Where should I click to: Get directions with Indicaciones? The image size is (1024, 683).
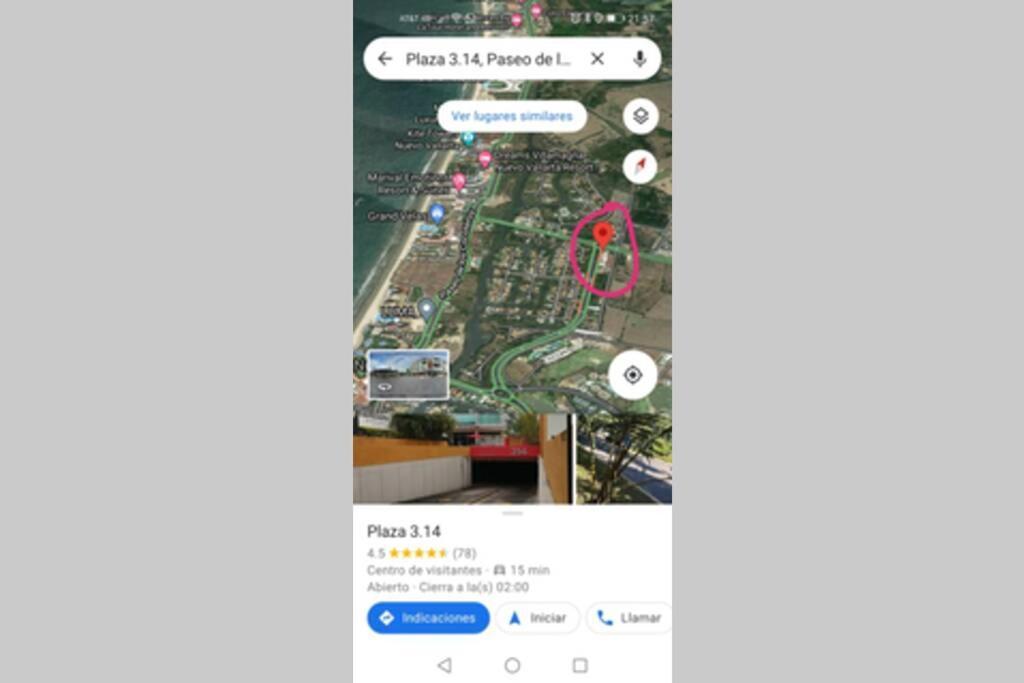[x=428, y=618]
